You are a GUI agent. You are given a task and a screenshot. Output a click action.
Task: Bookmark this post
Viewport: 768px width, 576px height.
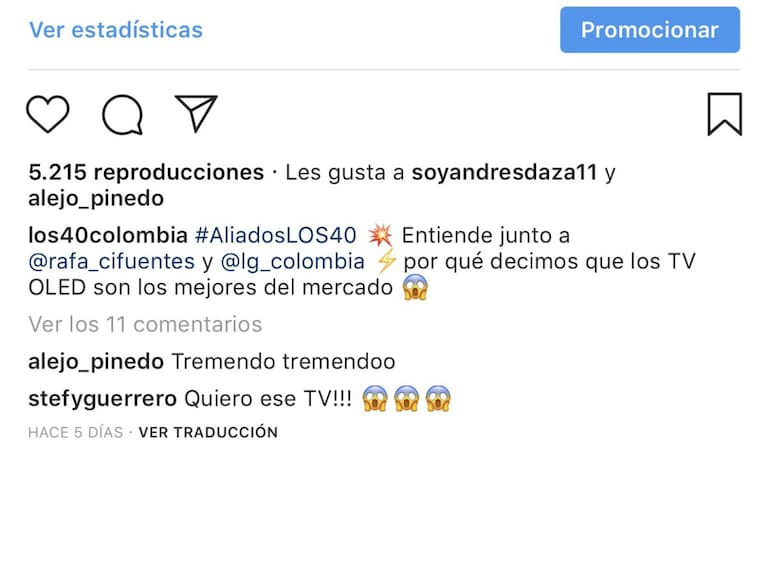(x=724, y=114)
